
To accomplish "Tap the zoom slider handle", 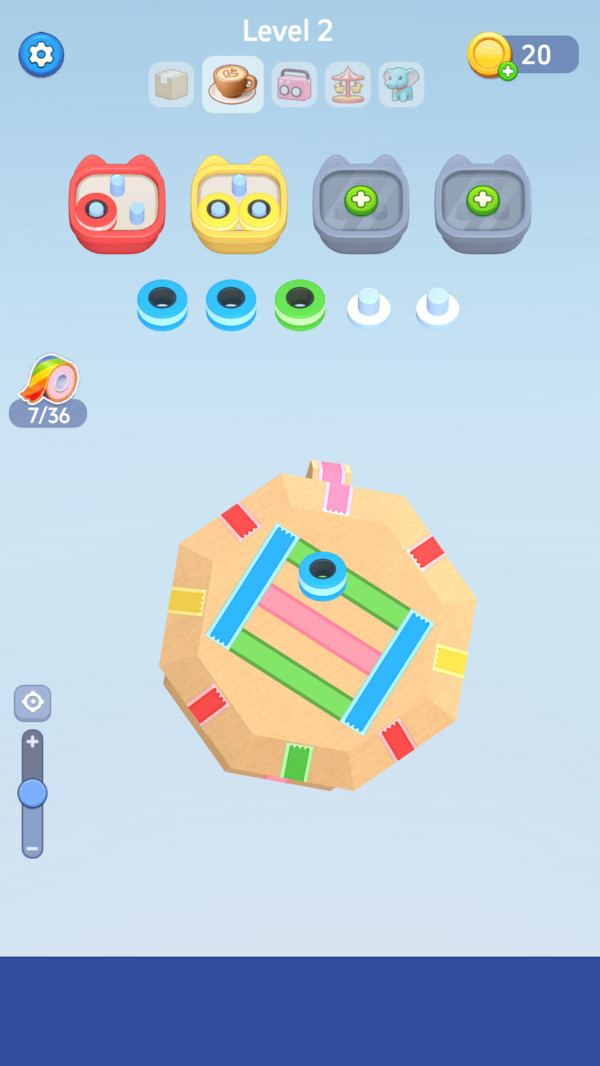I will tap(32, 793).
